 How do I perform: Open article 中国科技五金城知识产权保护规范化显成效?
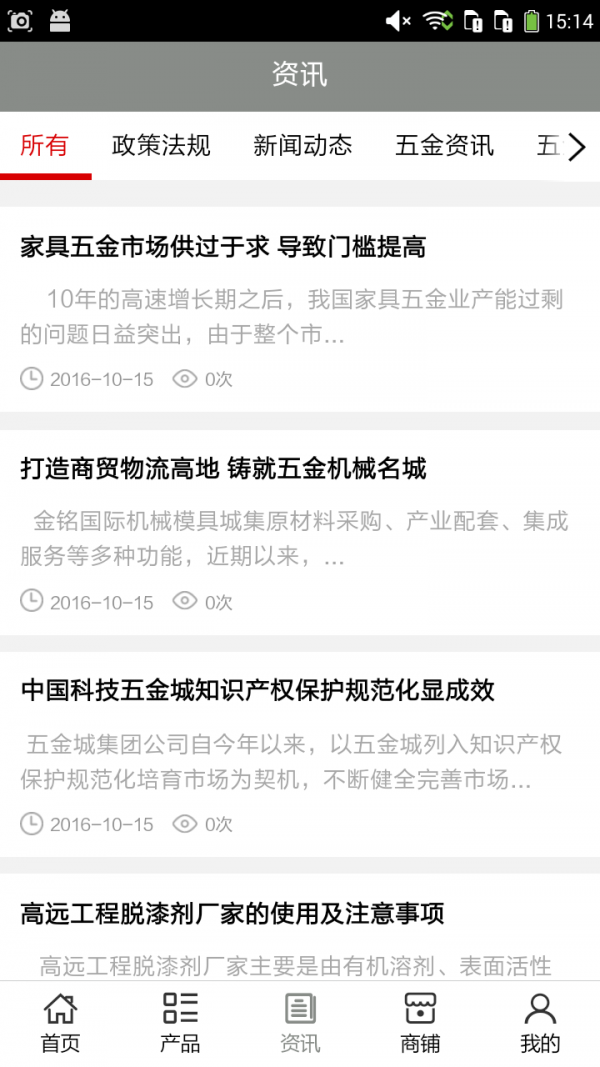(x=257, y=691)
